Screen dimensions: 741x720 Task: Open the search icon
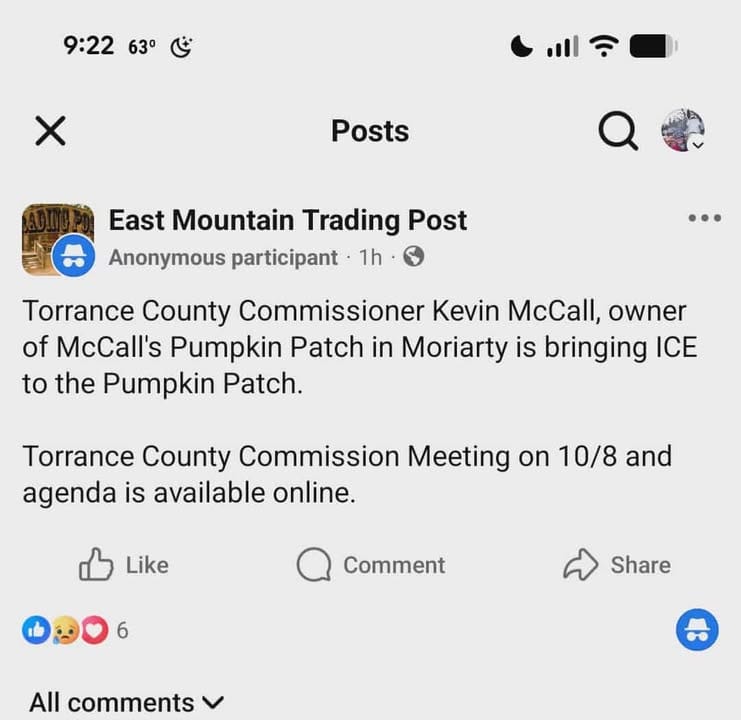pyautogui.click(x=618, y=131)
